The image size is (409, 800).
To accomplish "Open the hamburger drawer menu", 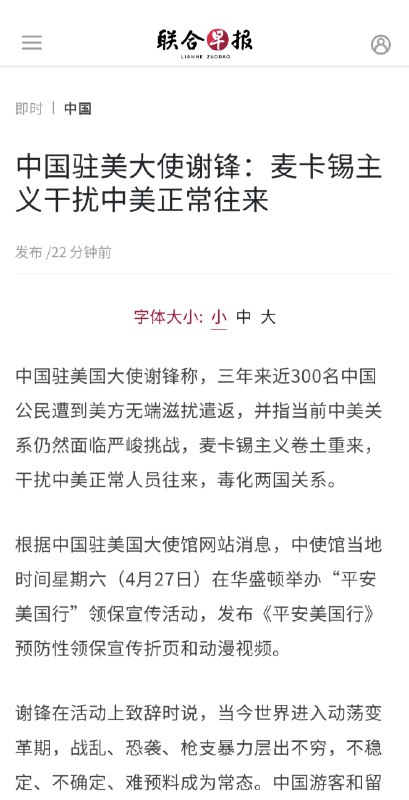I will pos(32,42).
